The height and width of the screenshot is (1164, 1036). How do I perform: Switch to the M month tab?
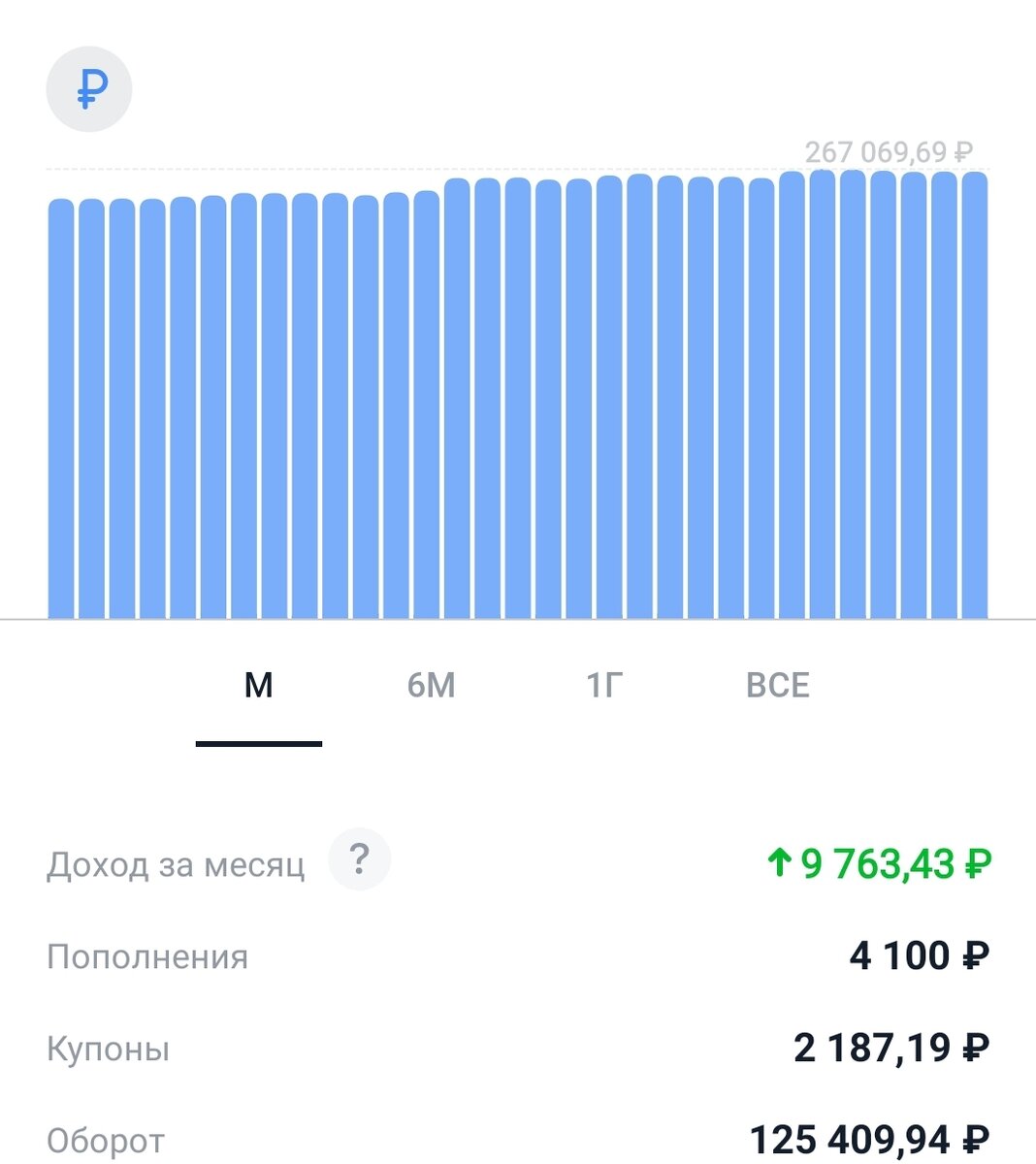pos(258,685)
